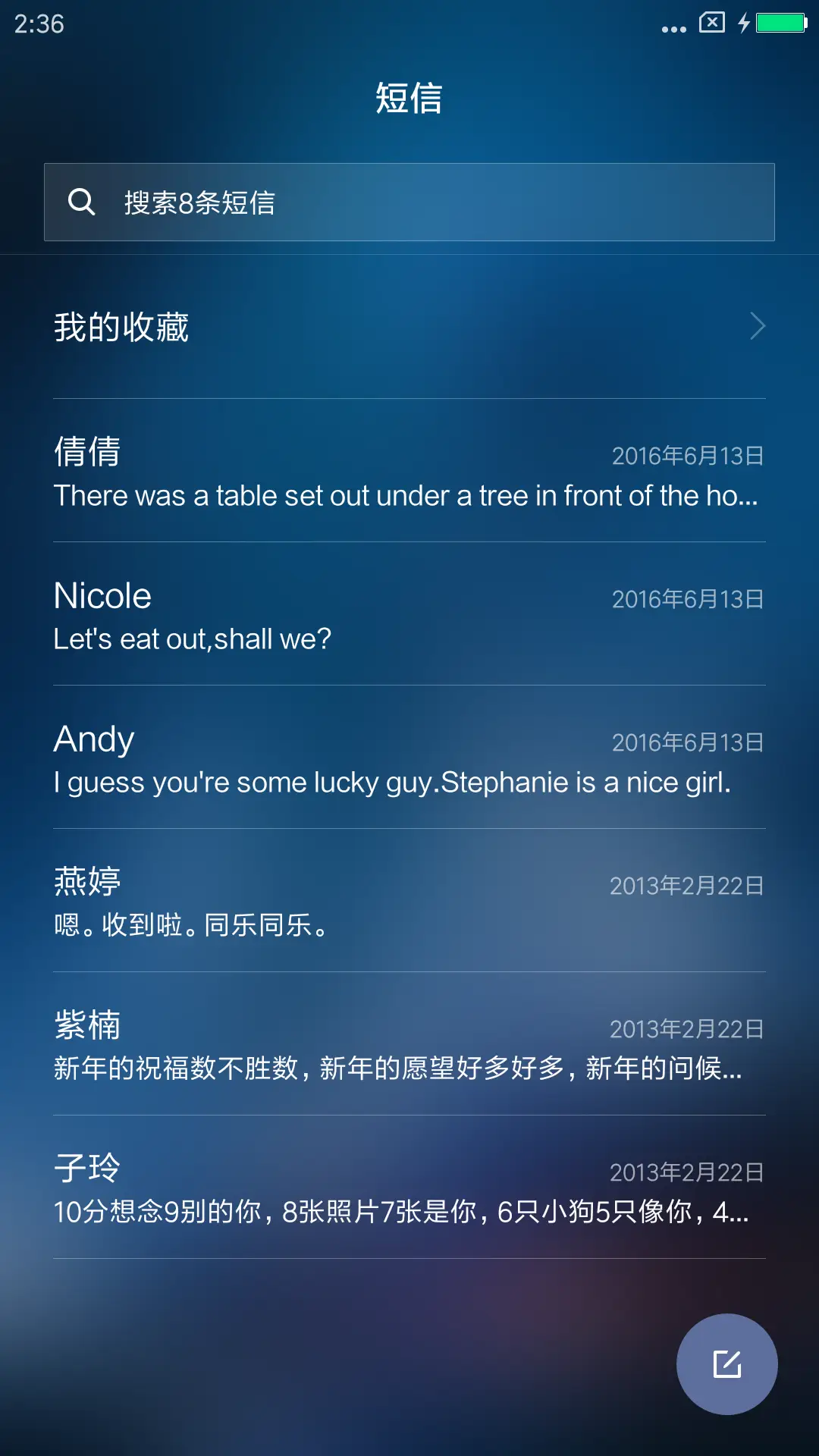Viewport: 819px width, 1456px height.
Task: Open Nicole's message thread
Action: pyautogui.click(x=409, y=615)
